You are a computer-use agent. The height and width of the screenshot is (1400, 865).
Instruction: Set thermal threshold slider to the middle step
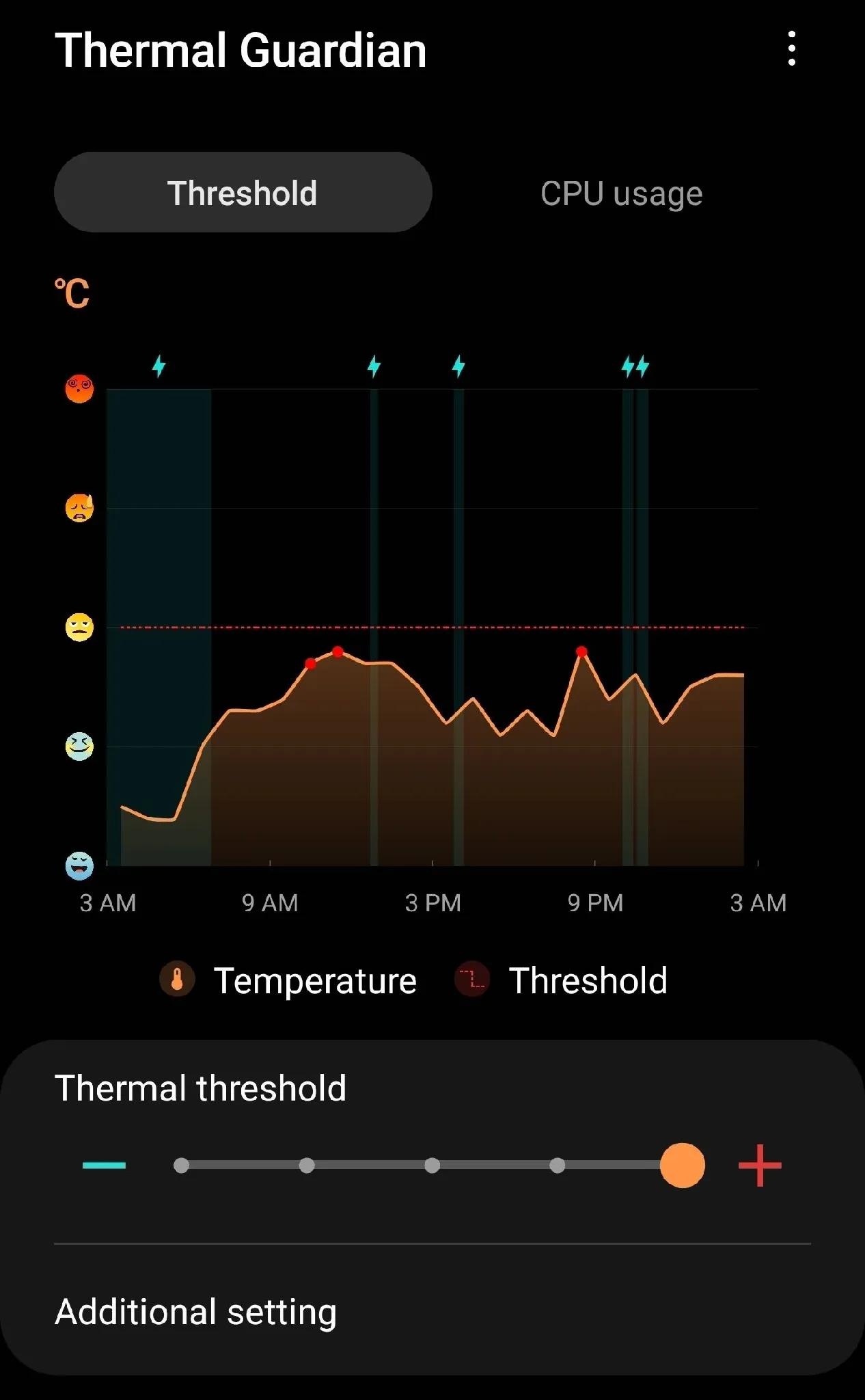point(432,1166)
